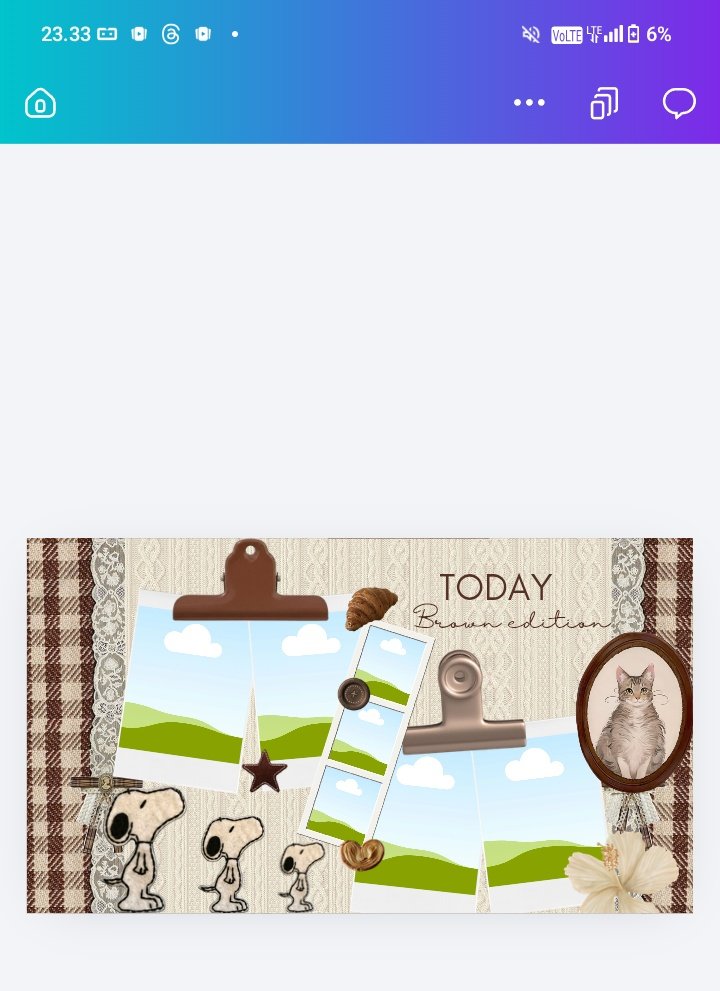This screenshot has width=720, height=991.
Task: Open the three-dot more options menu
Action: point(529,103)
